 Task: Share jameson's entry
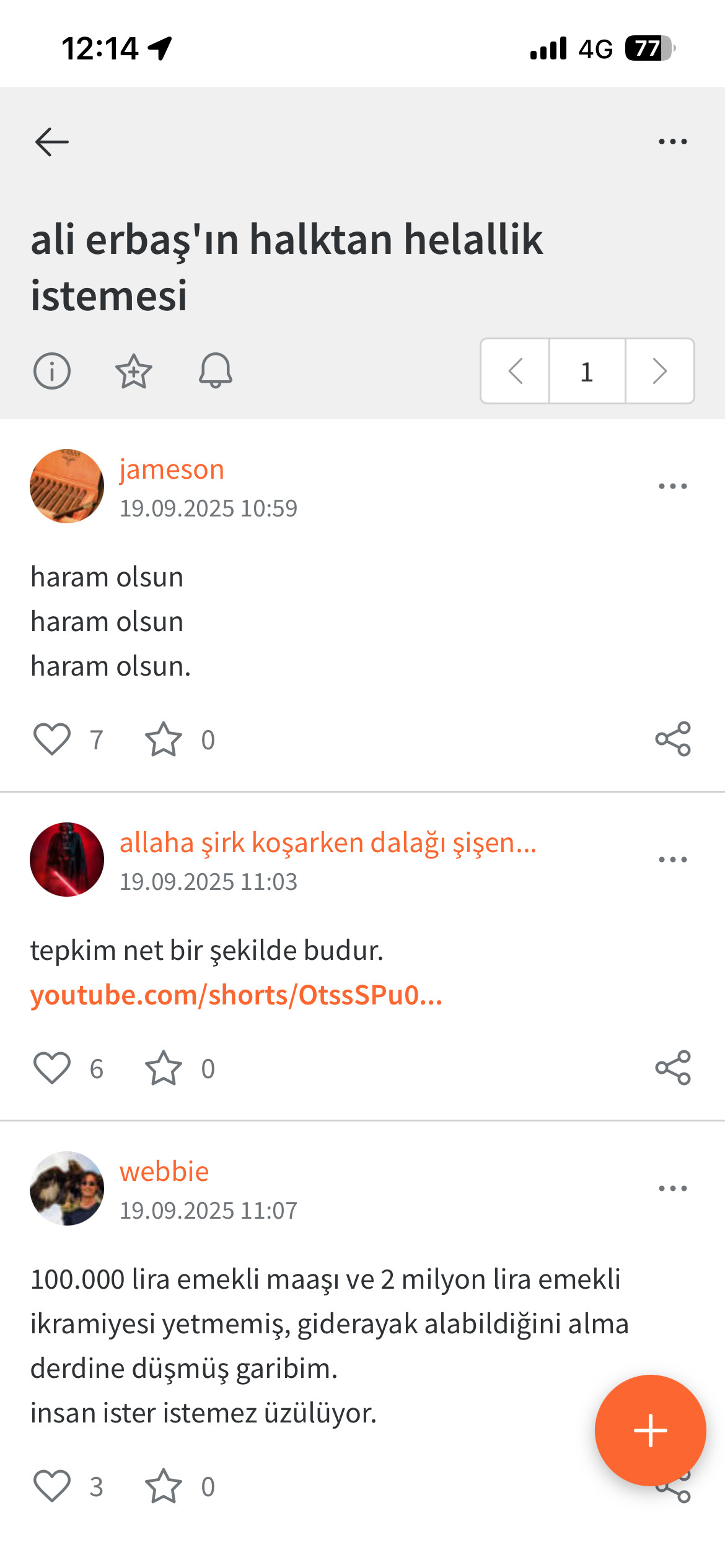672,739
